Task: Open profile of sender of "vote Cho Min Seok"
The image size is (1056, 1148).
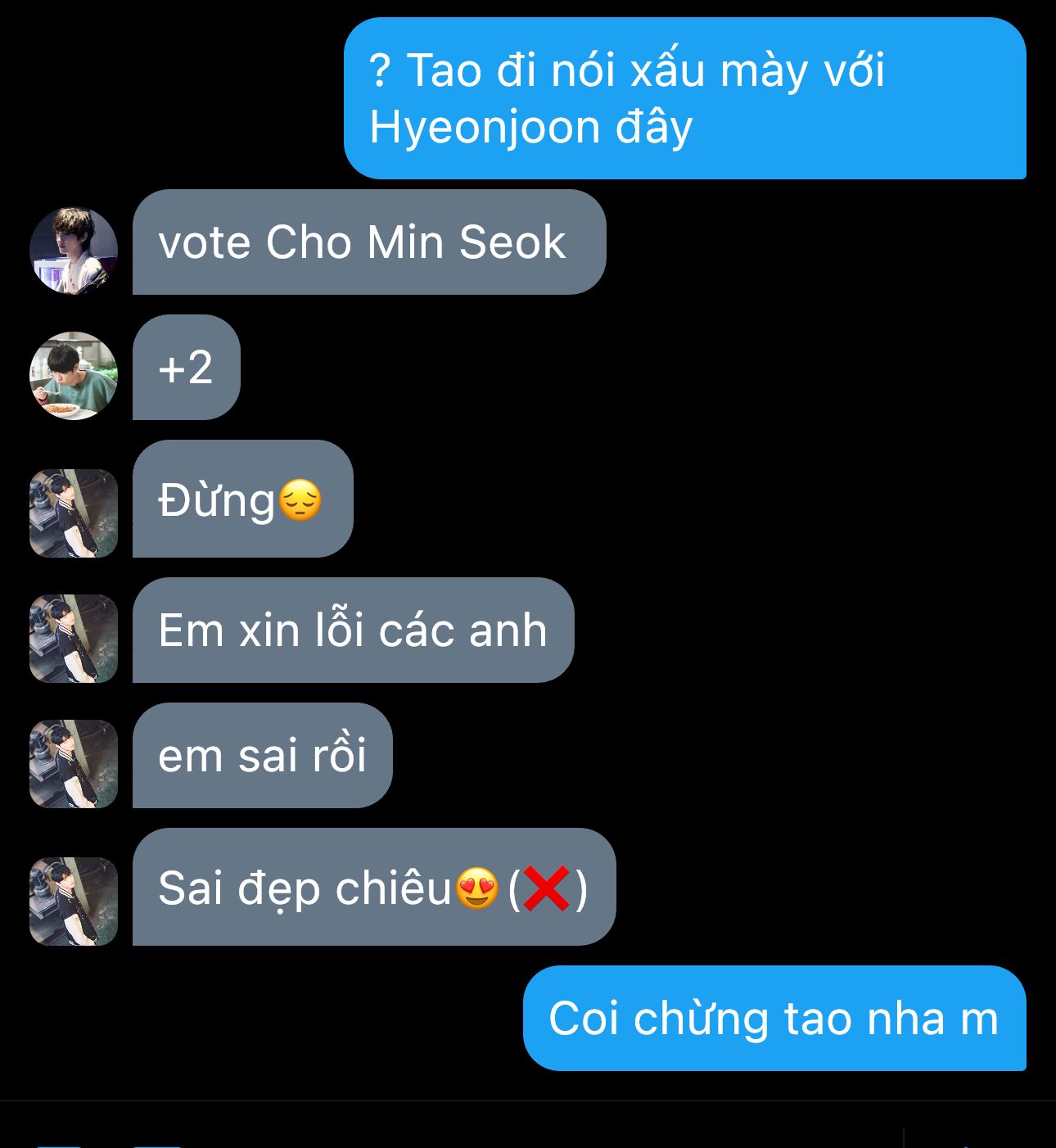Action: coord(74,251)
